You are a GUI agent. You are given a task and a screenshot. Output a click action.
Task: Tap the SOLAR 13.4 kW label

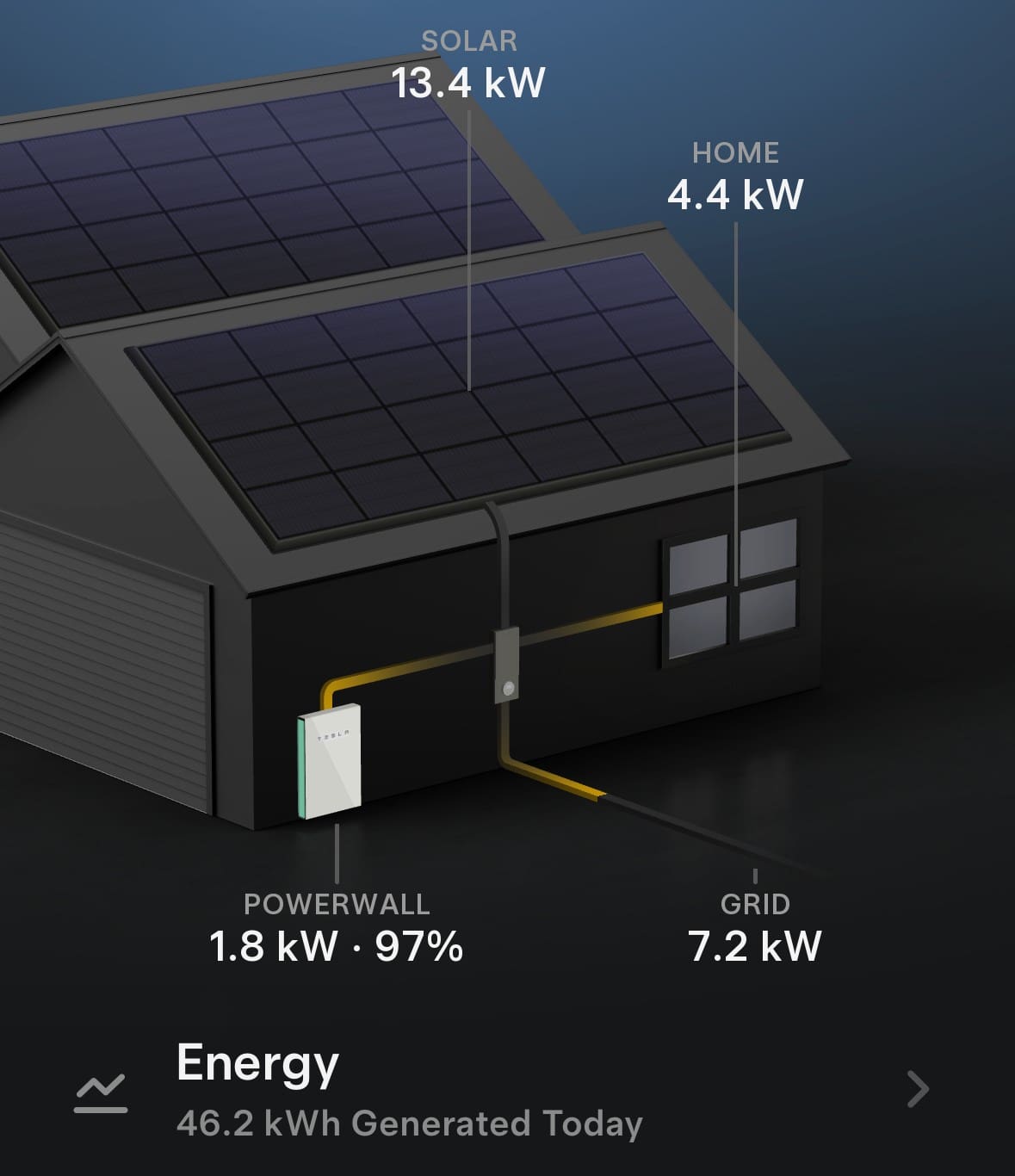[x=468, y=62]
